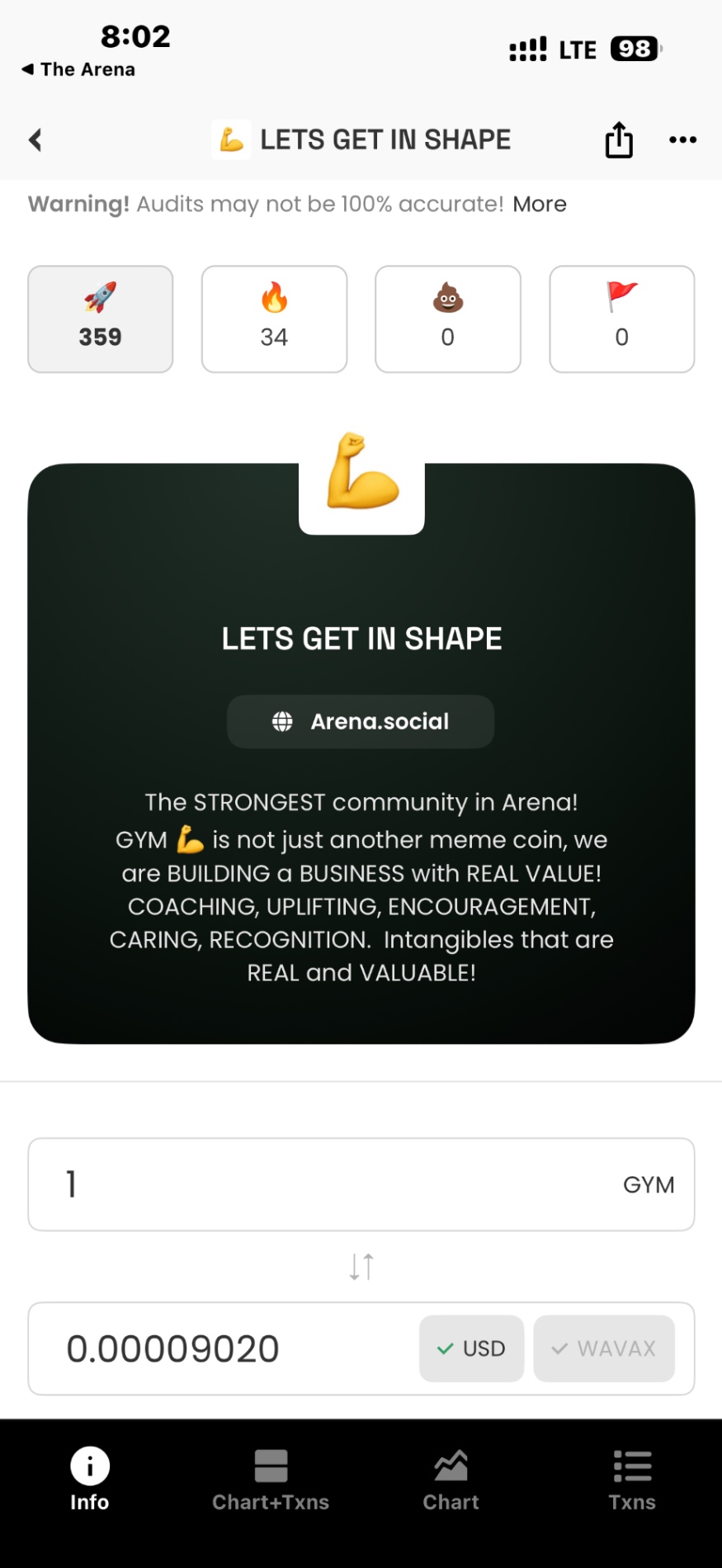Edit the GYM amount field
Viewport: 722px width, 1568px height.
(x=330, y=1184)
